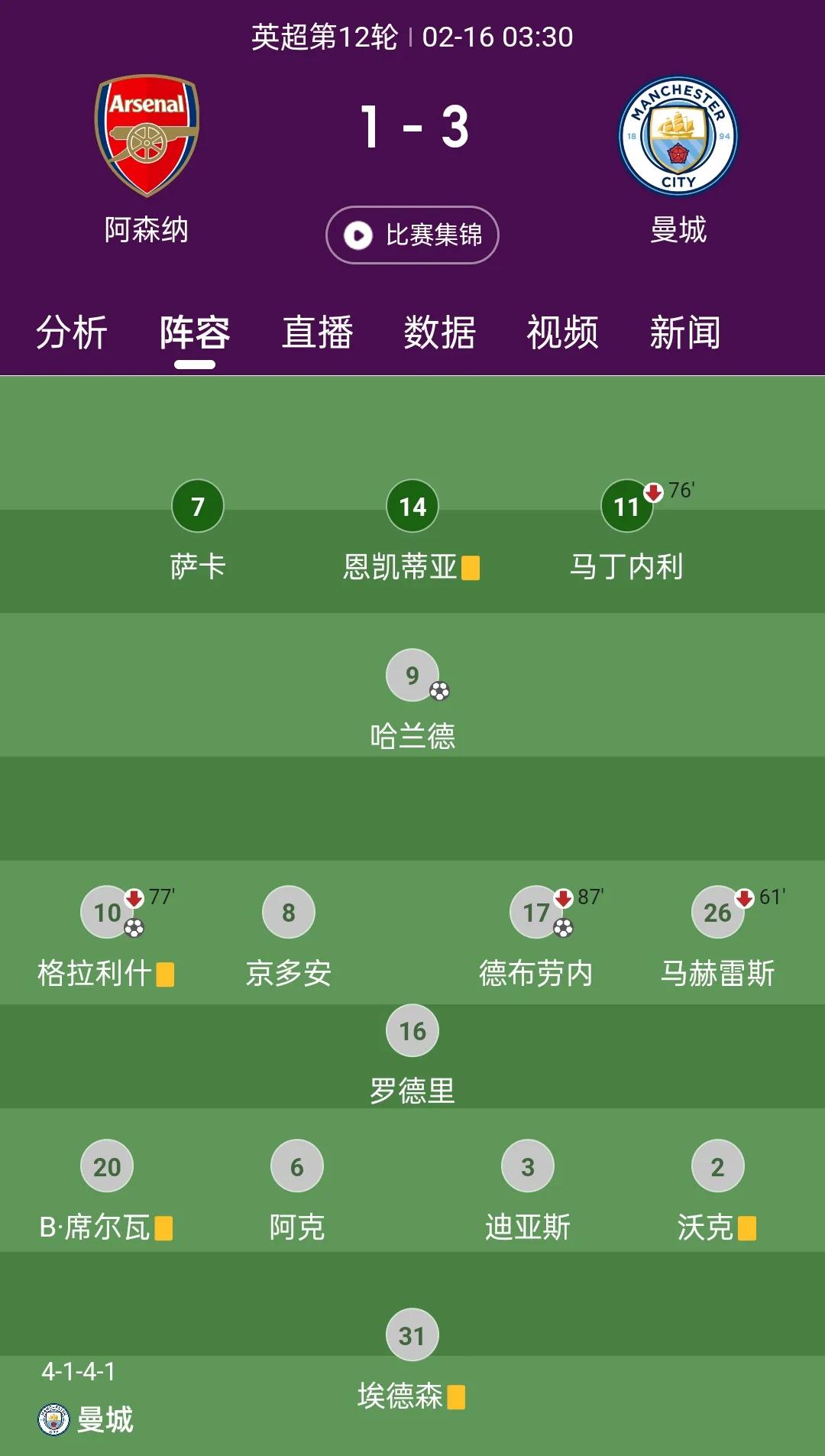Open the 视频 tab
The height and width of the screenshot is (1456, 825).
pos(561,332)
